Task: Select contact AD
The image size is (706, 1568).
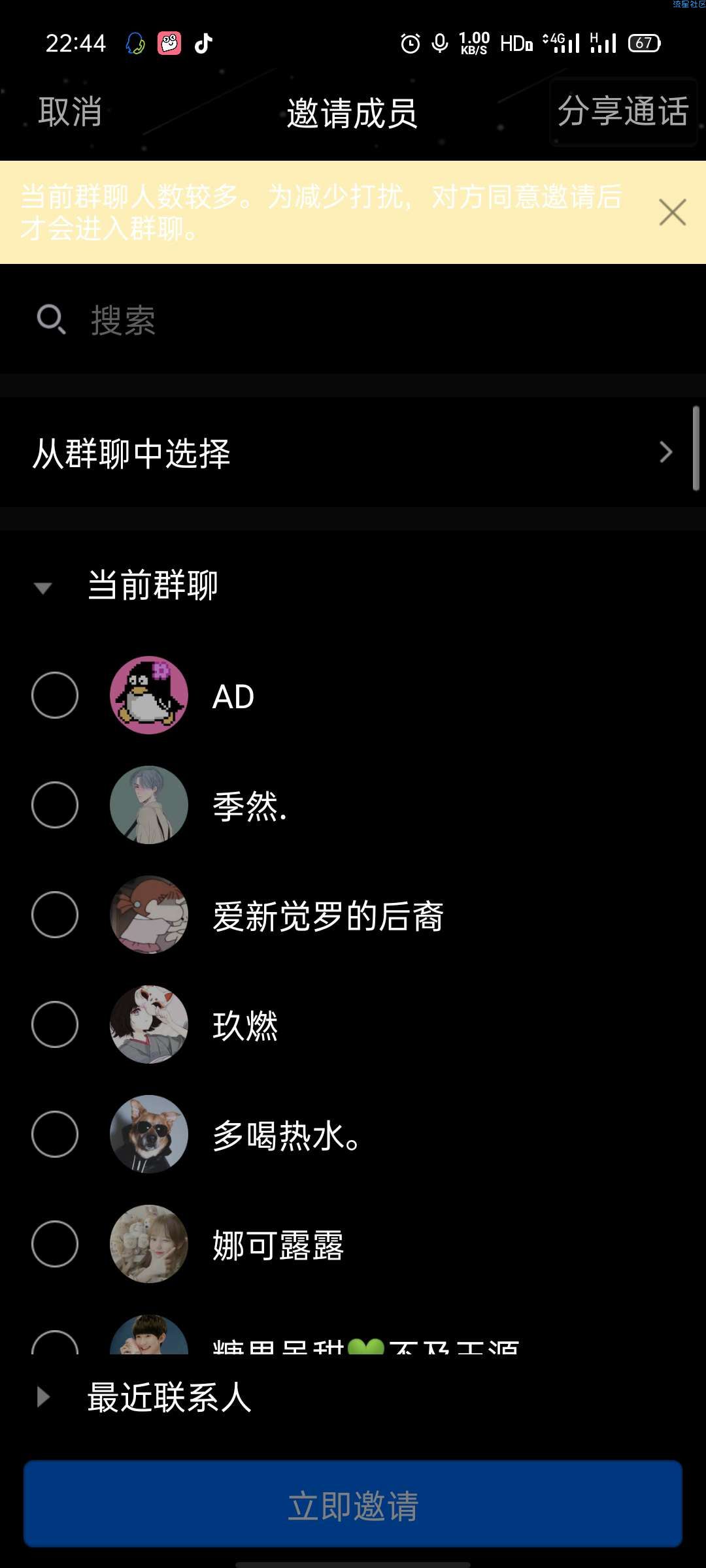Action: pyautogui.click(x=55, y=695)
